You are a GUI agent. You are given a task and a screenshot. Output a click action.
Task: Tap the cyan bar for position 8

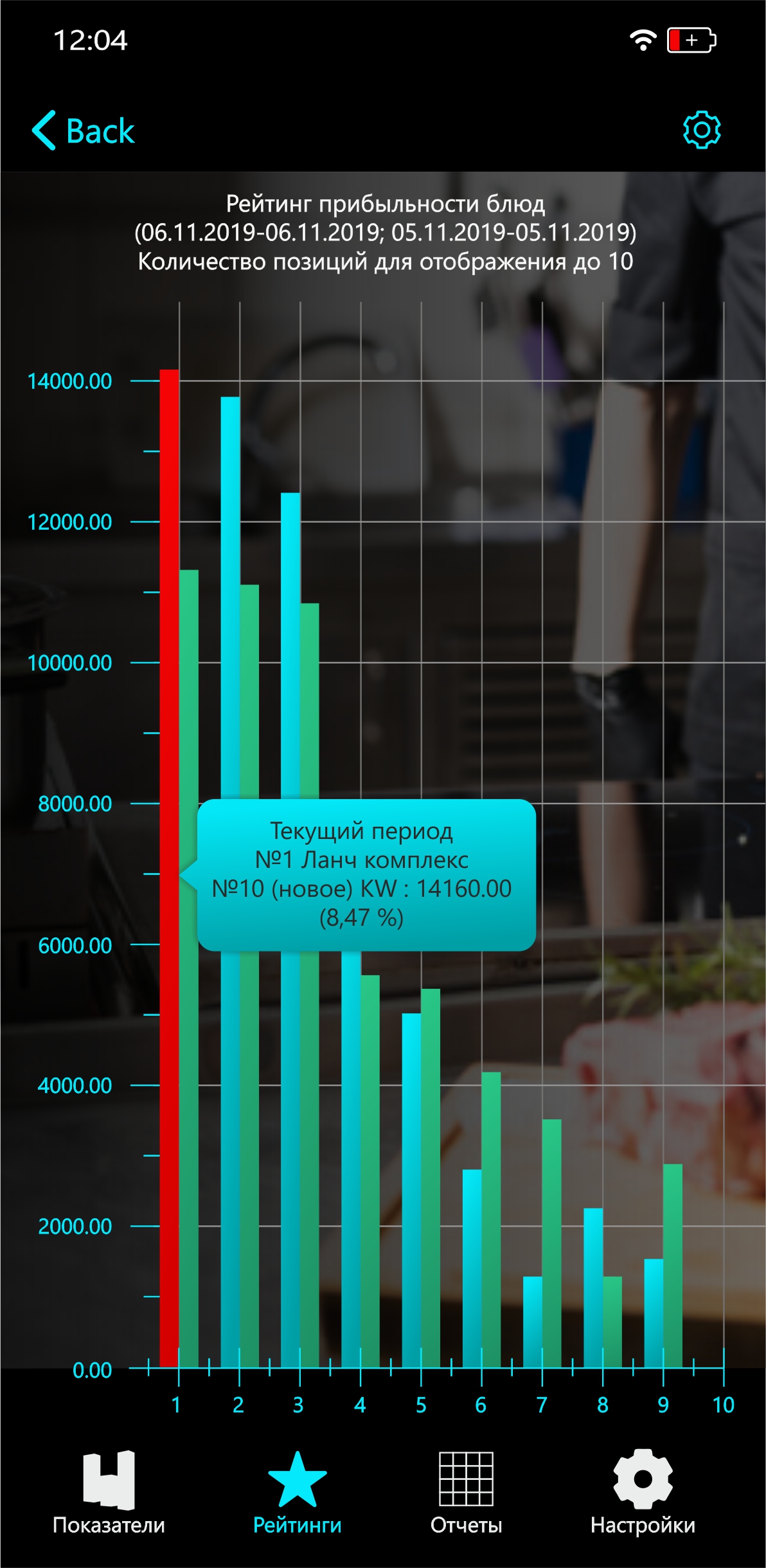[593, 1288]
